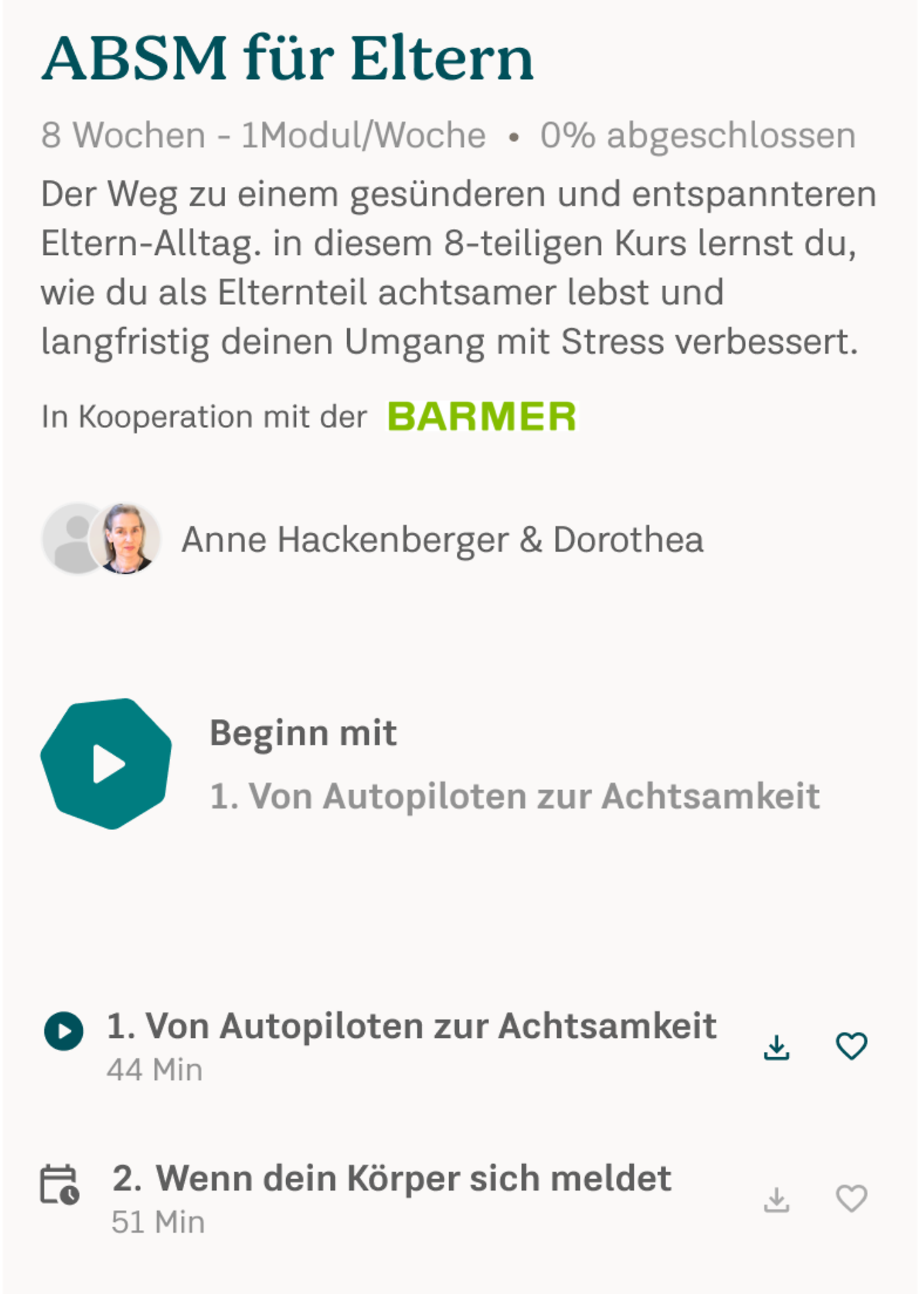The image size is (924, 1294).
Task: Like module 2 Wenn dein Körper sich meldet
Action: 851,1198
